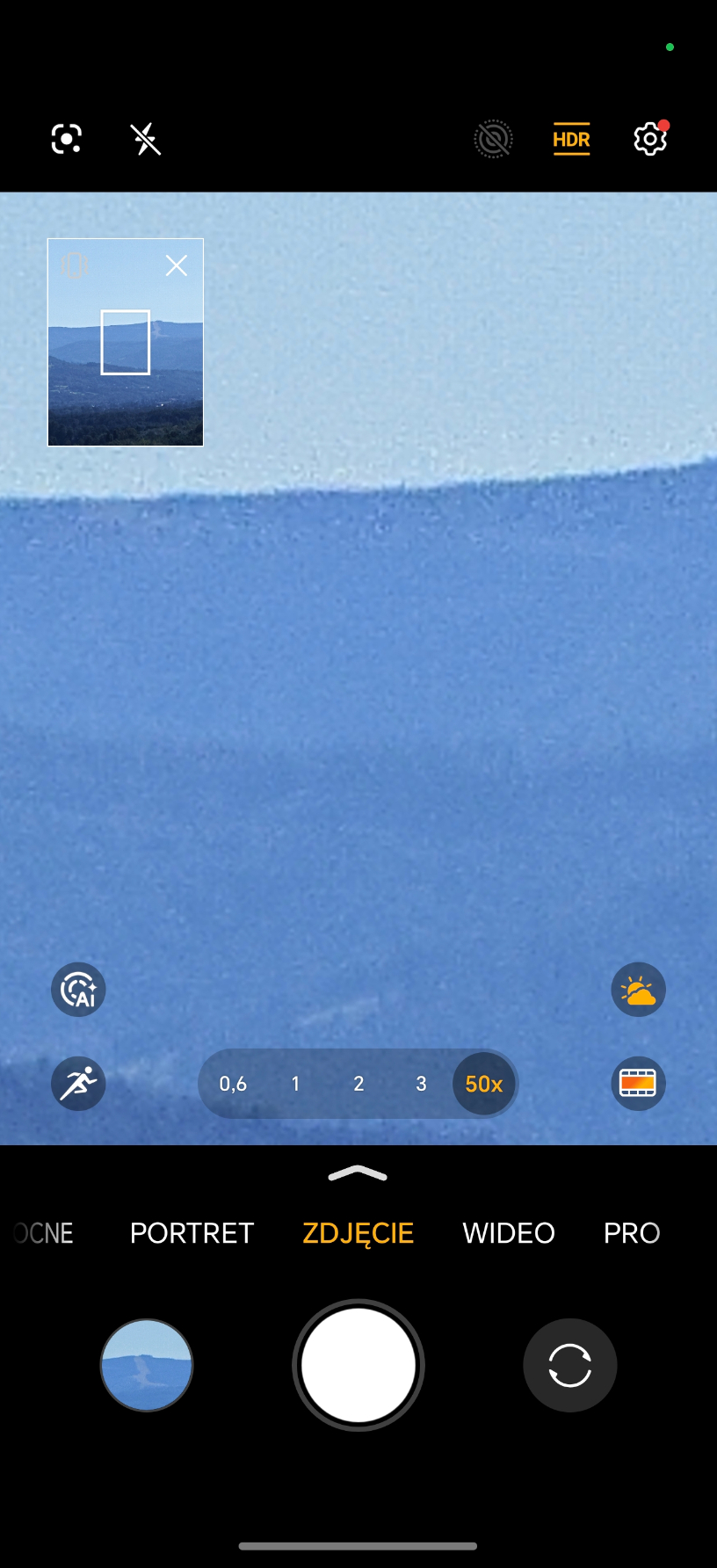Viewport: 717px width, 1568px height.
Task: Take a photo with the shutter button
Action: (x=358, y=1365)
